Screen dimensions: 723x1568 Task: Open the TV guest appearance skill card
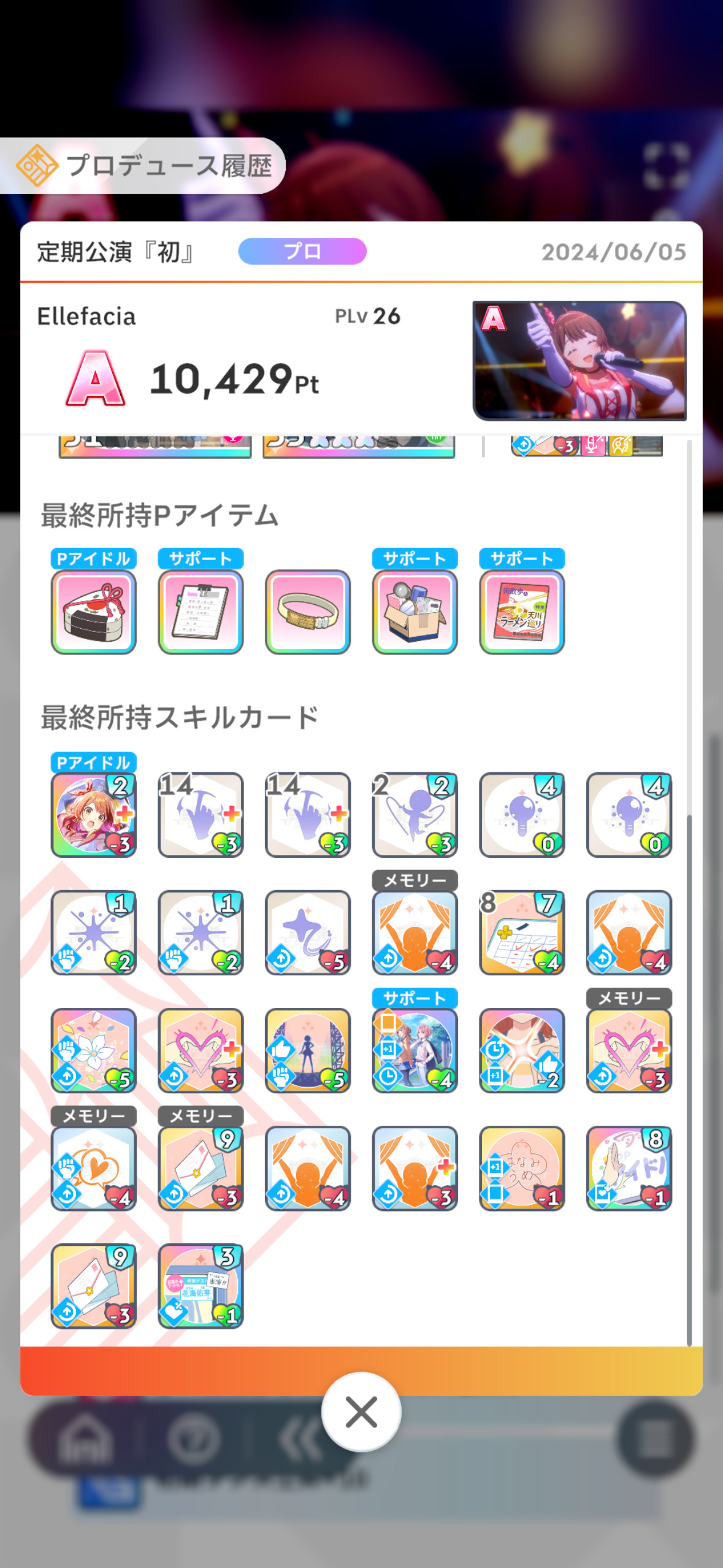201,1286
